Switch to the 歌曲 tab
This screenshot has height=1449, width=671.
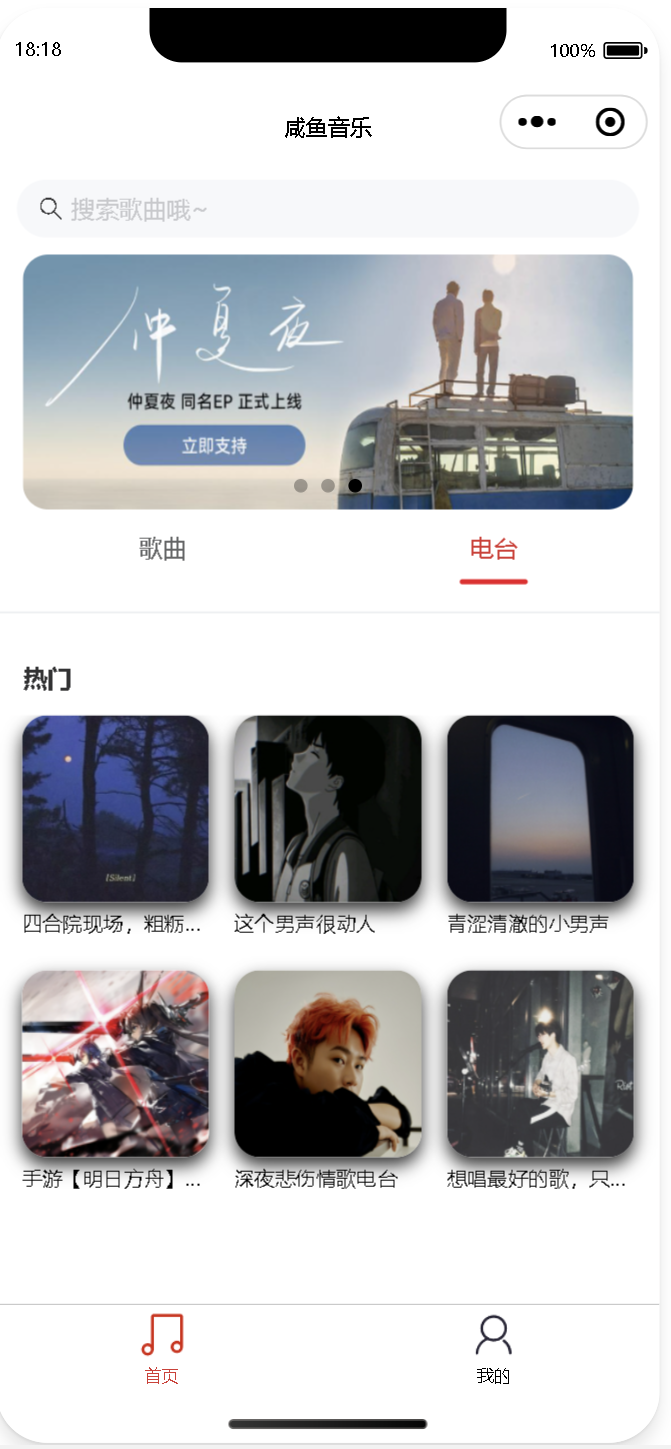[162, 549]
